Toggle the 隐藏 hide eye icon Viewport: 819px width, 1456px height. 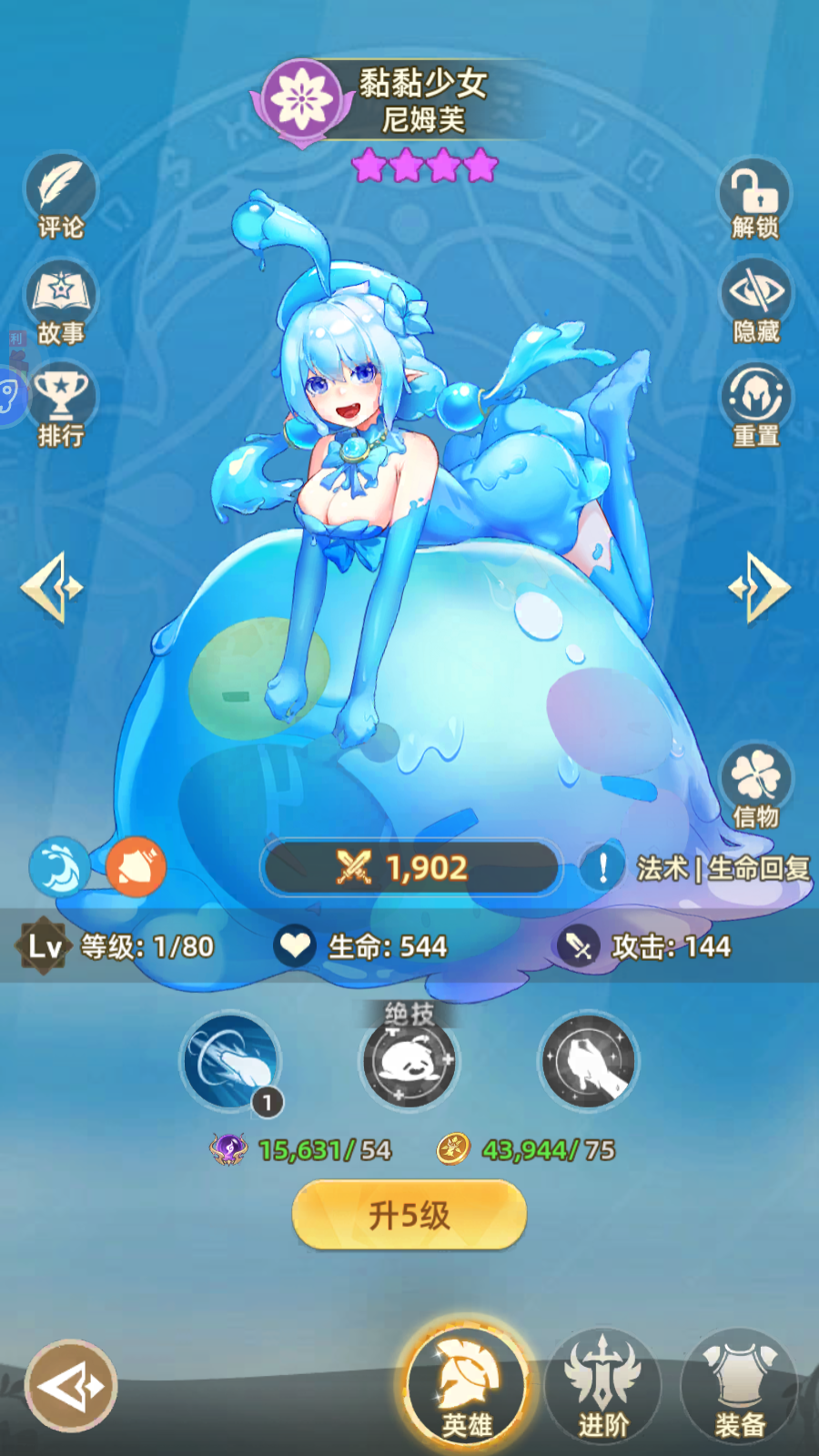(x=755, y=300)
